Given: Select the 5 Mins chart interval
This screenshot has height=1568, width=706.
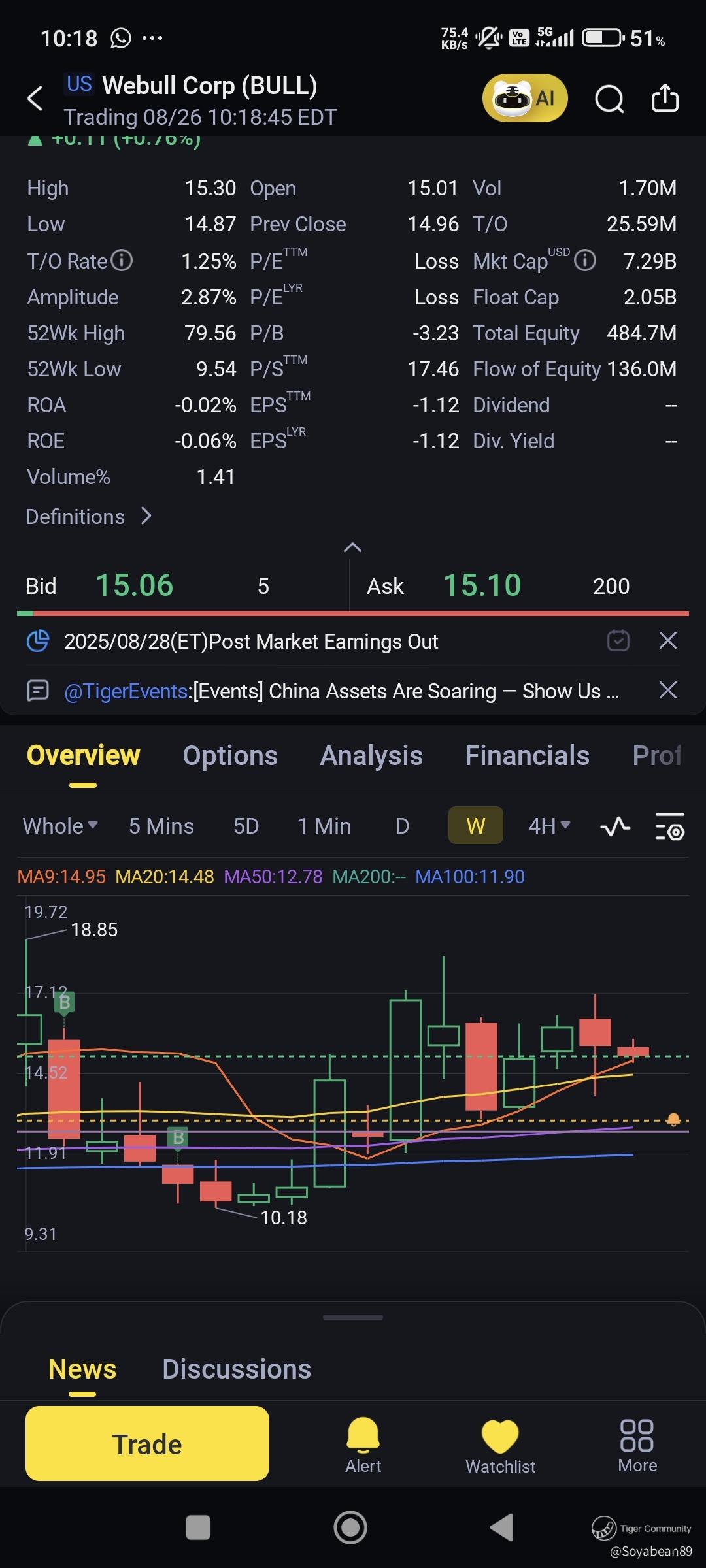Looking at the screenshot, I should [161, 826].
